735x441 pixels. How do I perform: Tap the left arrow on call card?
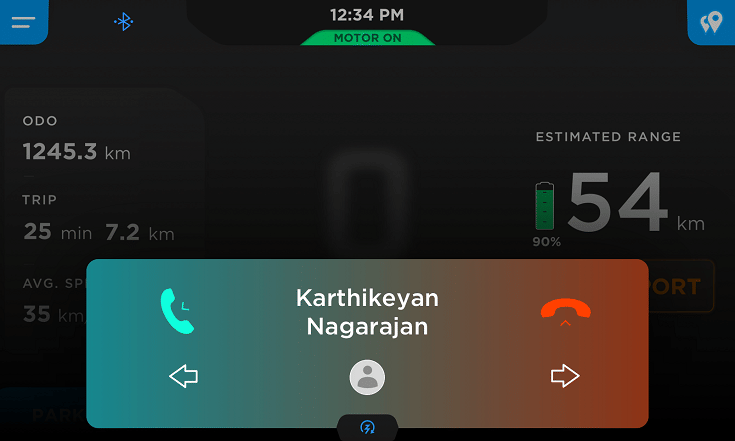[x=184, y=376]
